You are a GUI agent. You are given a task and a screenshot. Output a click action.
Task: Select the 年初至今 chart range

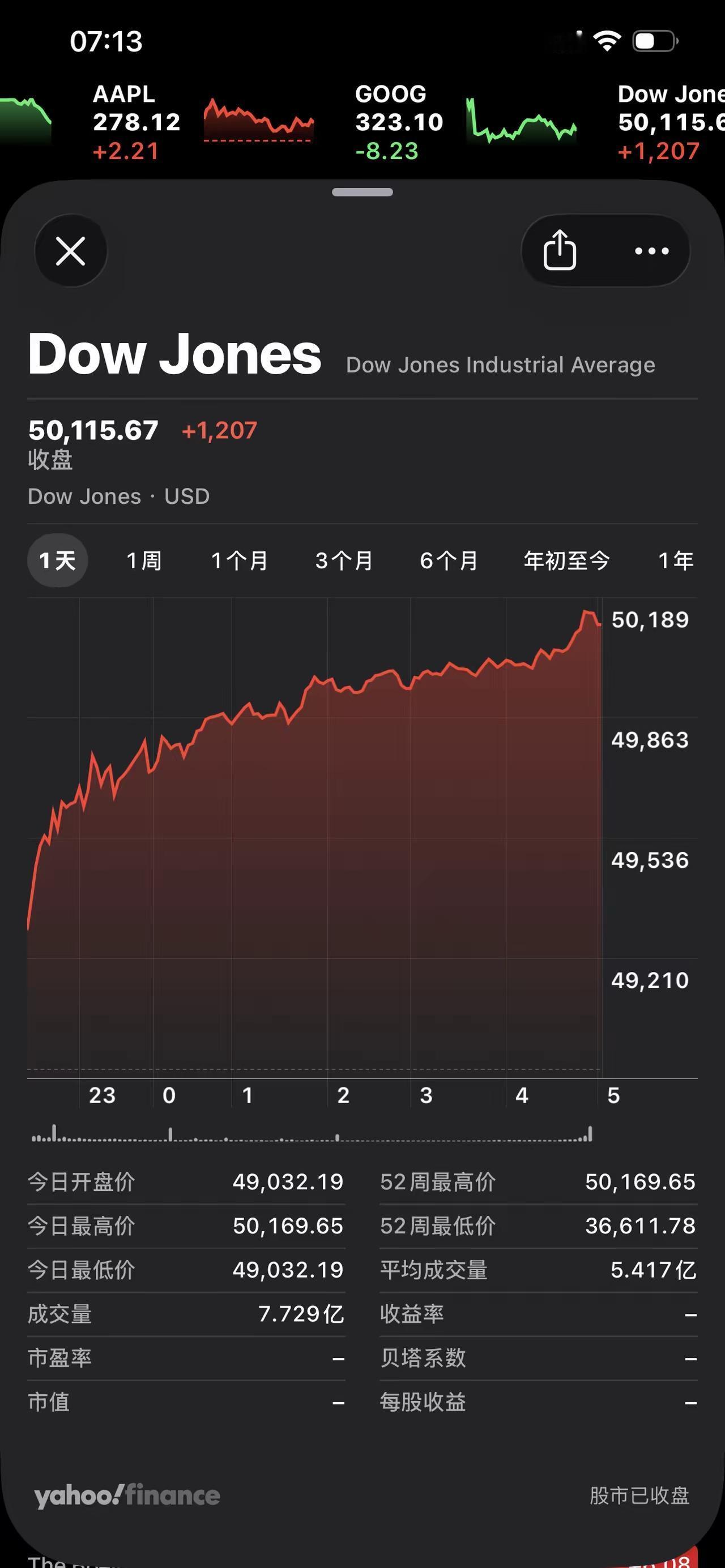[x=566, y=560]
